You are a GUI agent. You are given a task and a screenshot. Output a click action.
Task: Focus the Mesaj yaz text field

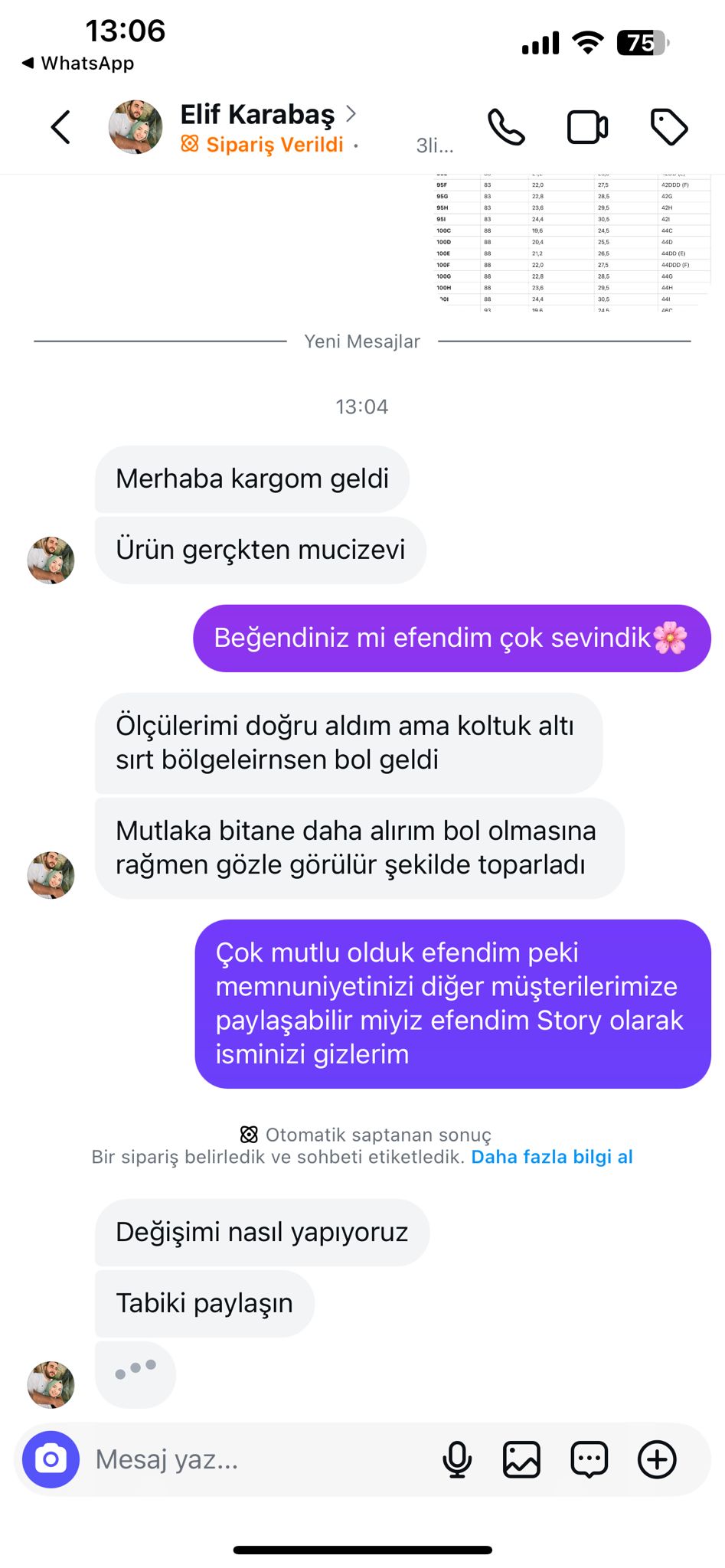click(253, 1459)
